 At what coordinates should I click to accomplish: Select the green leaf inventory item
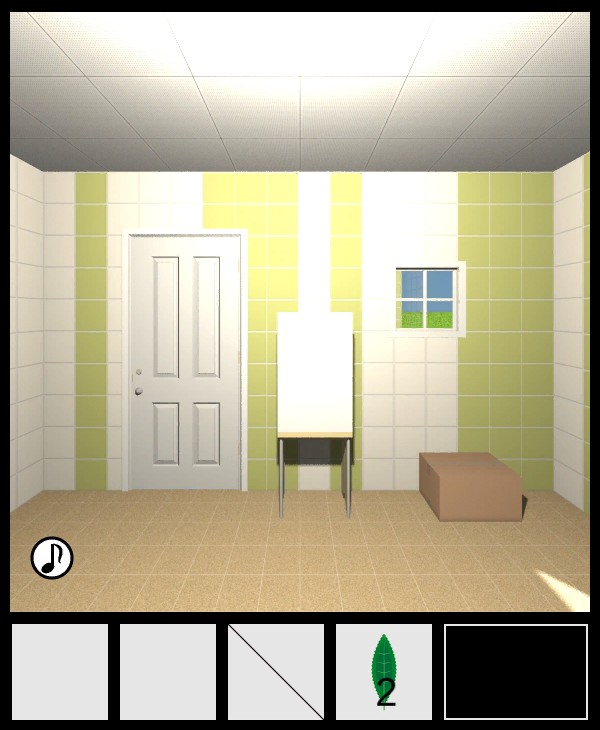[384, 671]
